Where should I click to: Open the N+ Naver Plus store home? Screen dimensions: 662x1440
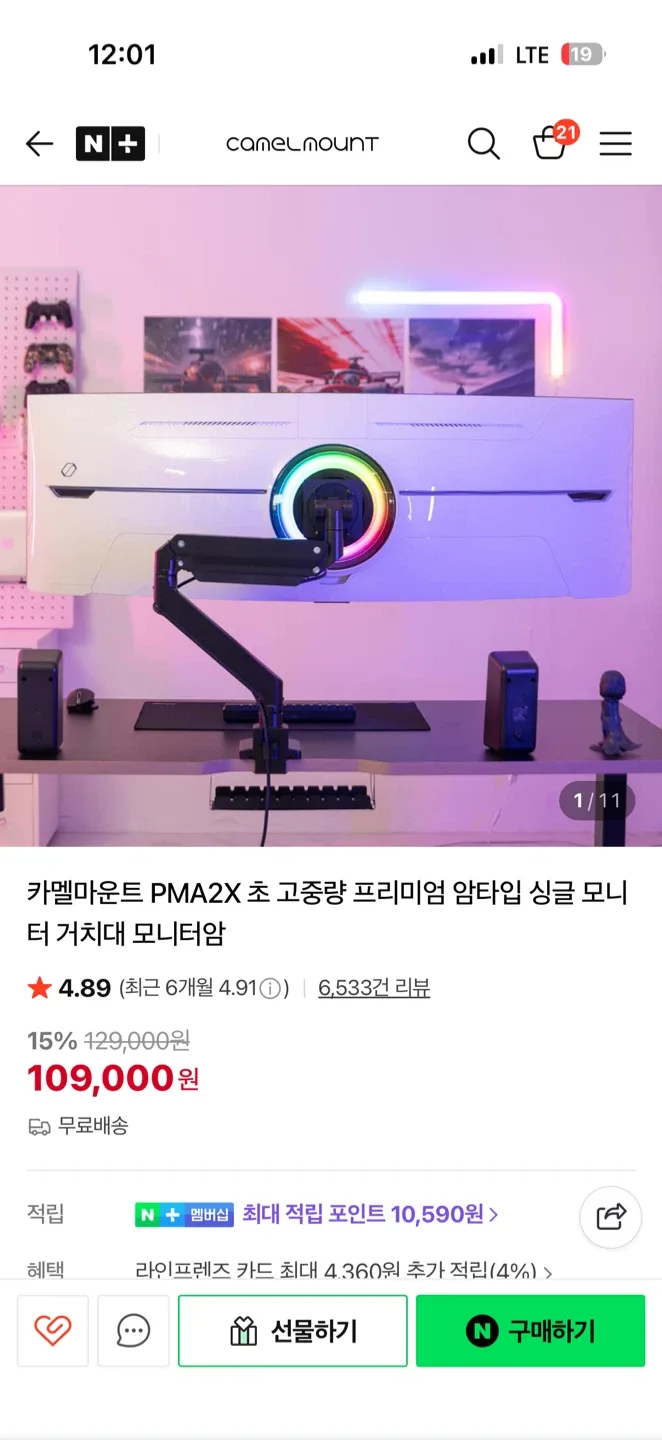(110, 144)
